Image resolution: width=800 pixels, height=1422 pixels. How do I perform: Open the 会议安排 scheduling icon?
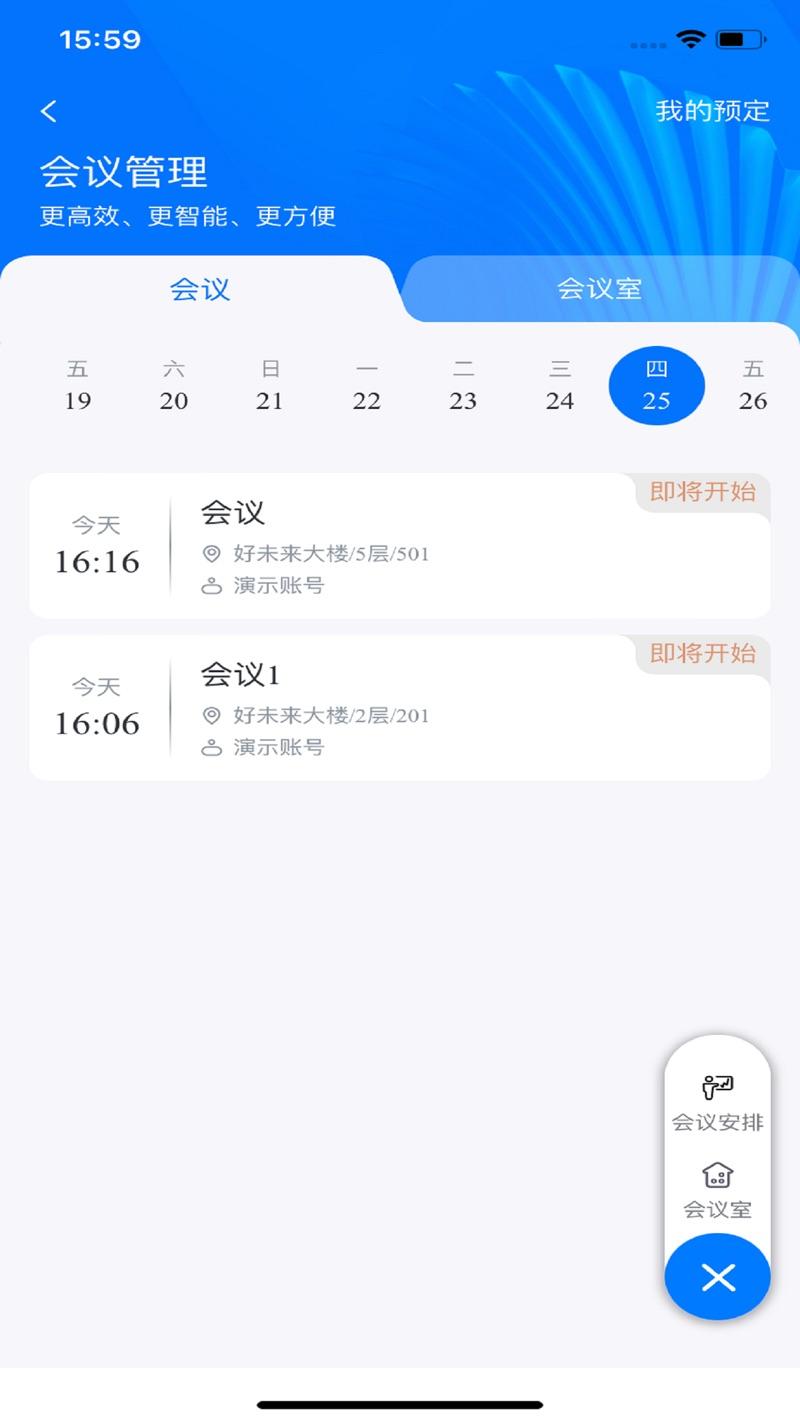pos(716,1087)
